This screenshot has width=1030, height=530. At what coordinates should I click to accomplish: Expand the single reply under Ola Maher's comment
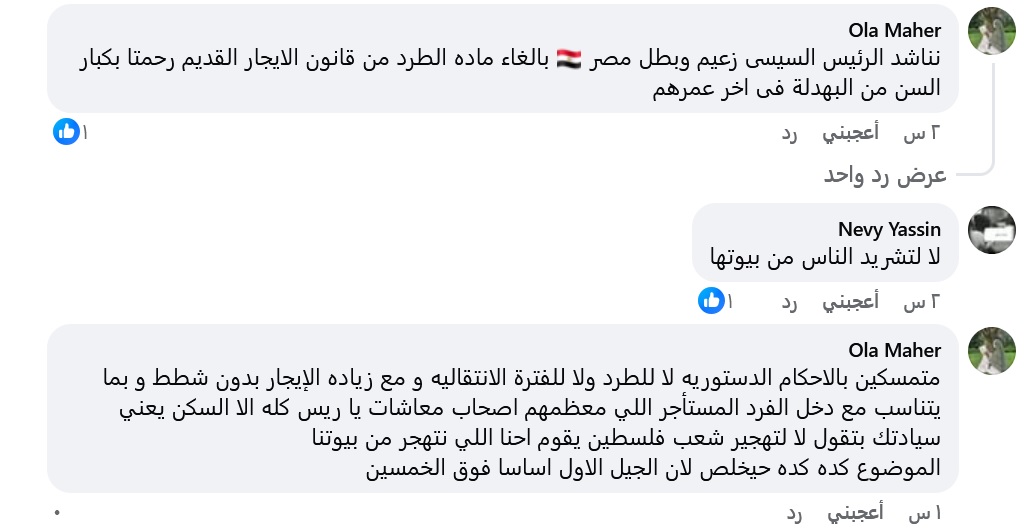tap(885, 176)
